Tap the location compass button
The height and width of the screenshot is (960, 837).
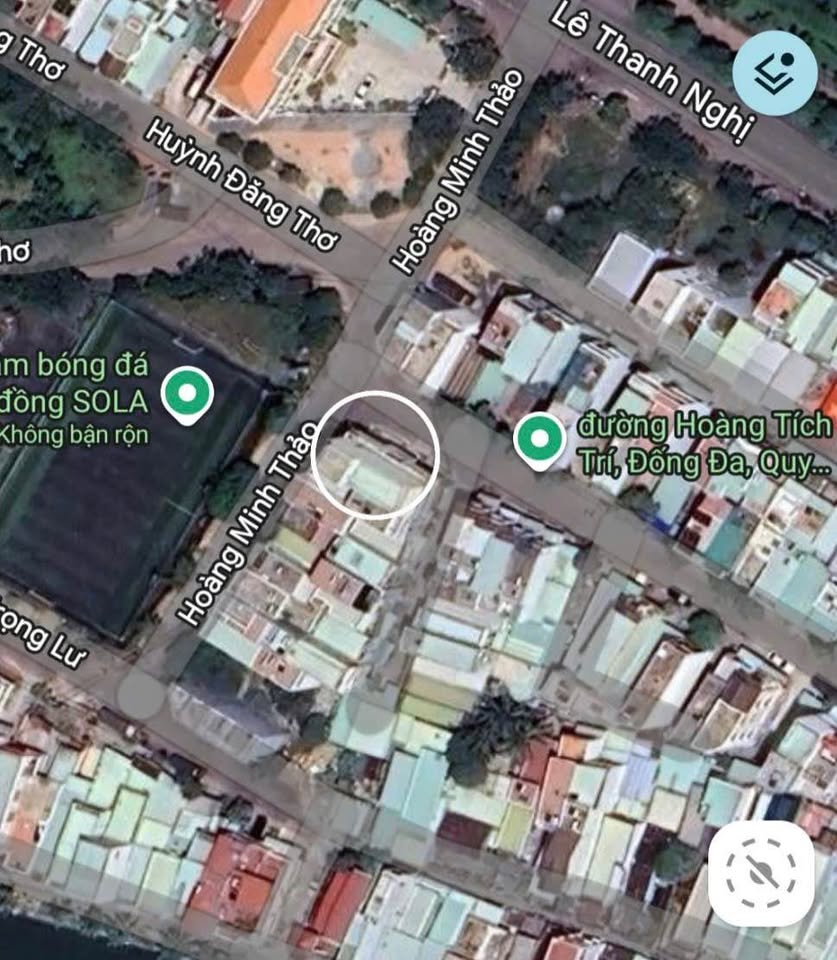[761, 873]
